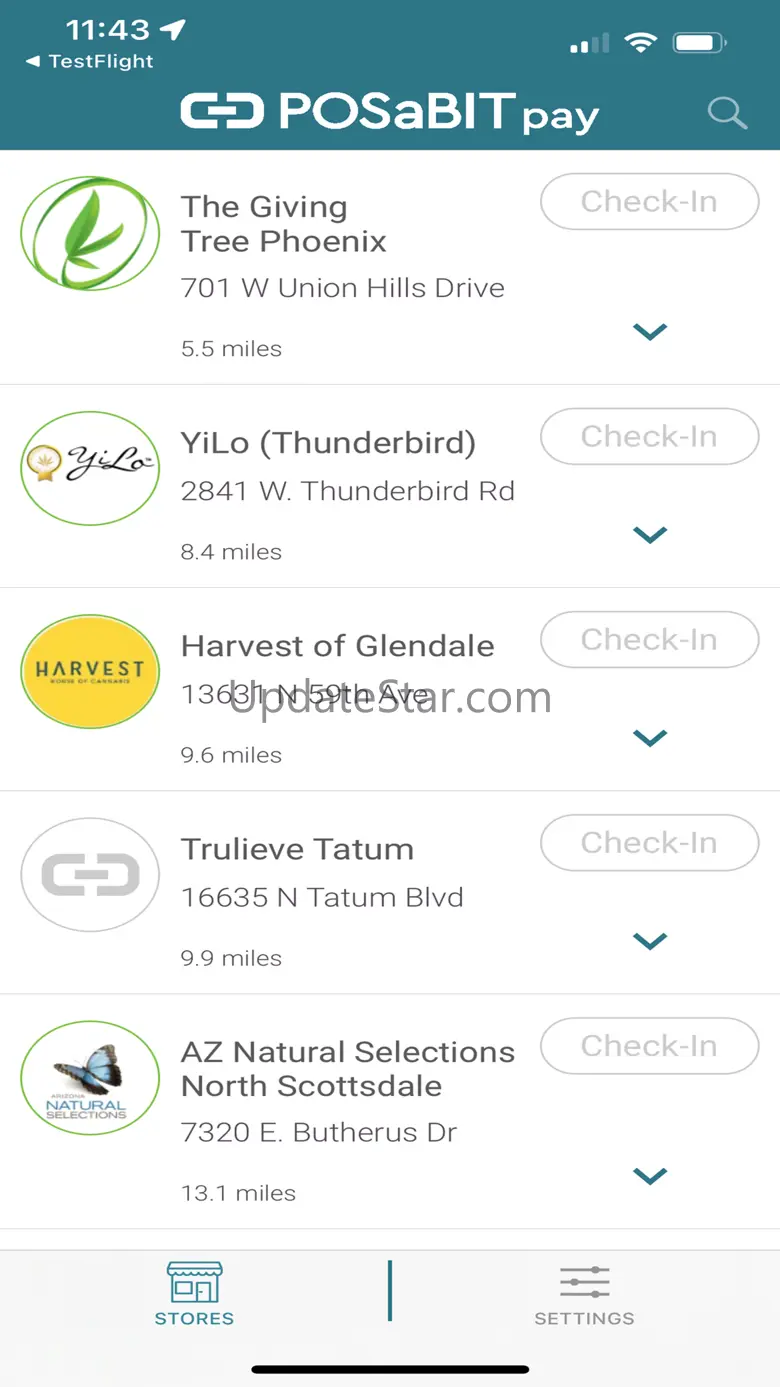Switch to the Settings tab

click(584, 1296)
